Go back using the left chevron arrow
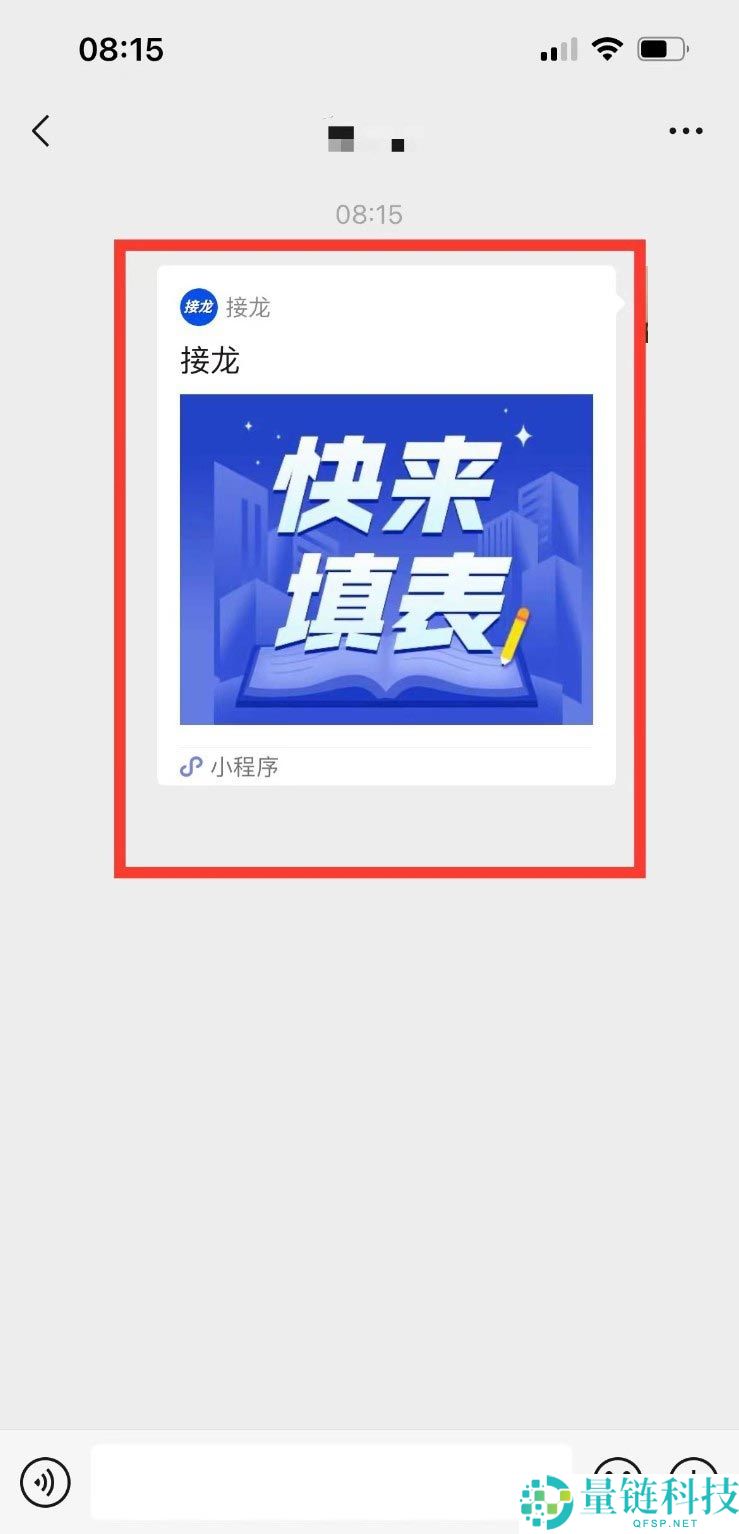The image size is (739, 1534). point(40,130)
